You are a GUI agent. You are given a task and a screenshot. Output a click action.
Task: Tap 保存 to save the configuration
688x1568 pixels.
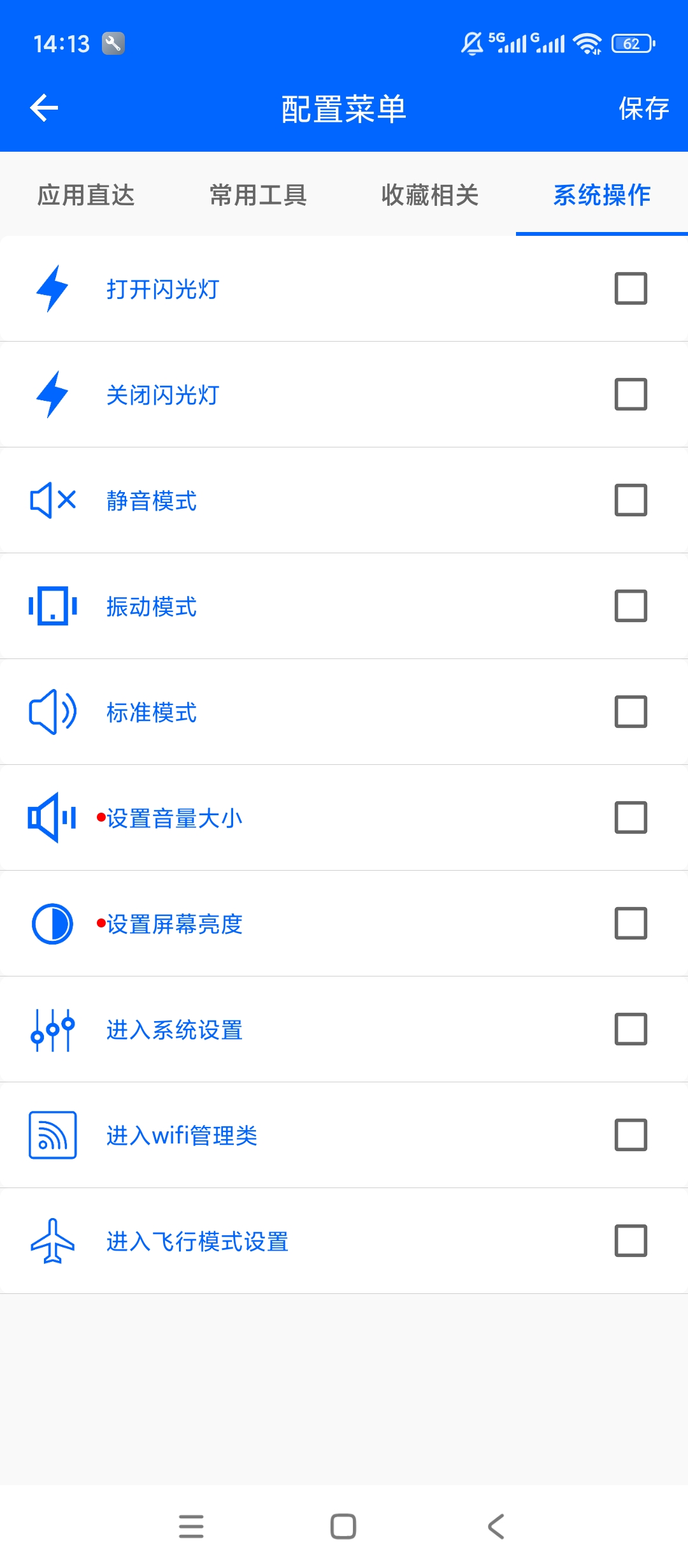tap(643, 108)
